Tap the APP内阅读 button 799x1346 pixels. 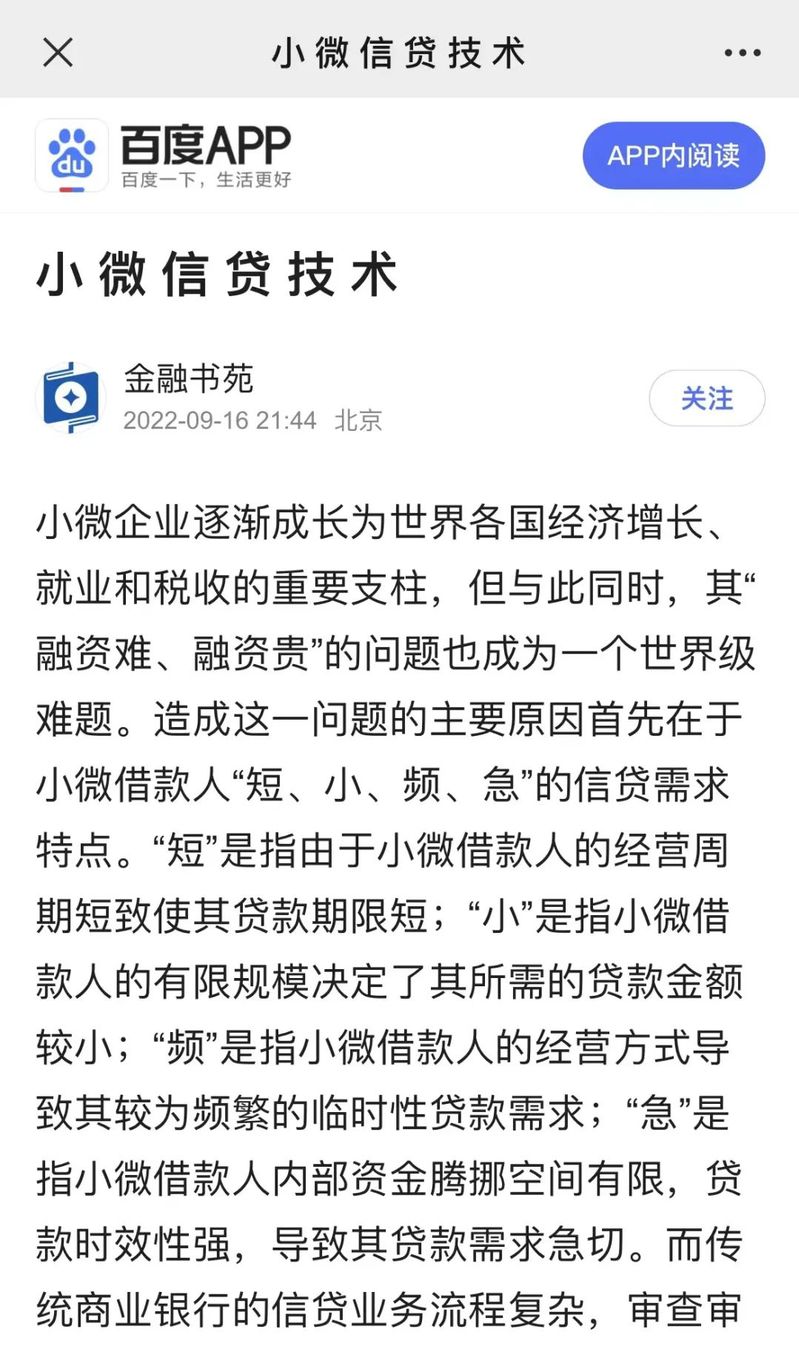click(x=673, y=156)
